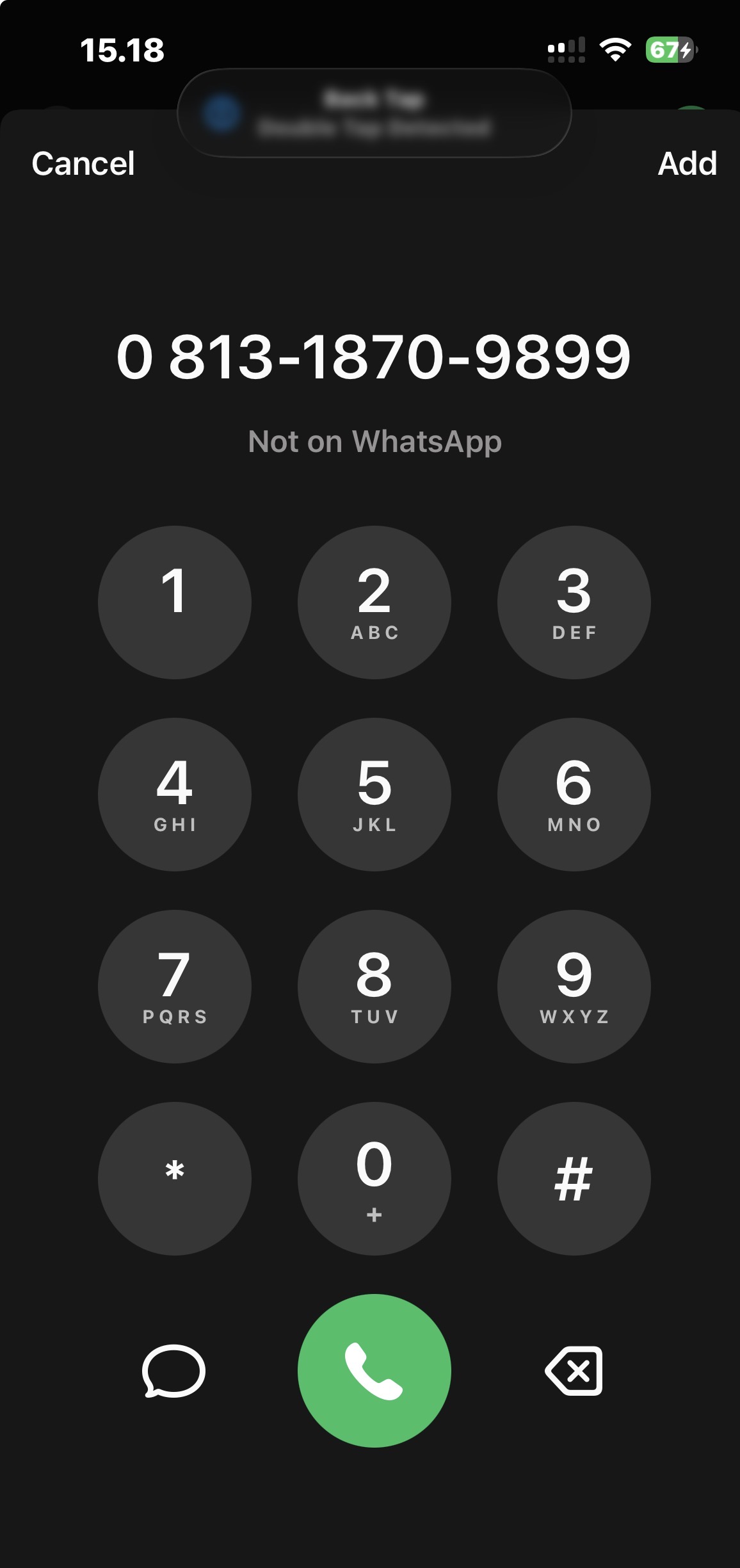The image size is (740, 1568).
Task: Tap the hash key
Action: [574, 1178]
